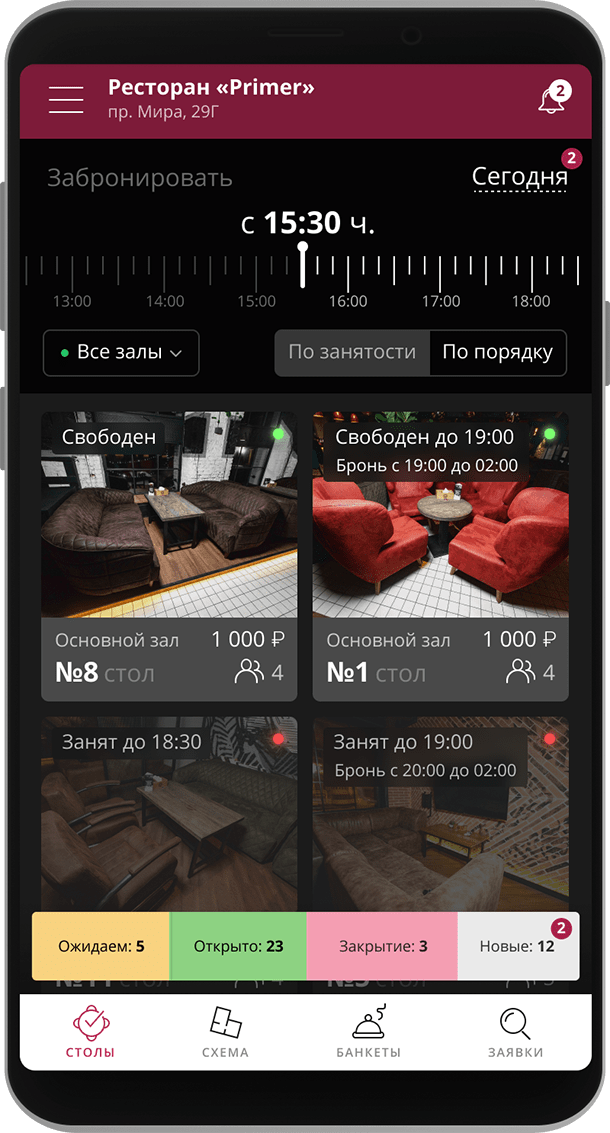
Task: Show the Открыто: 23 list
Action: coord(238,946)
